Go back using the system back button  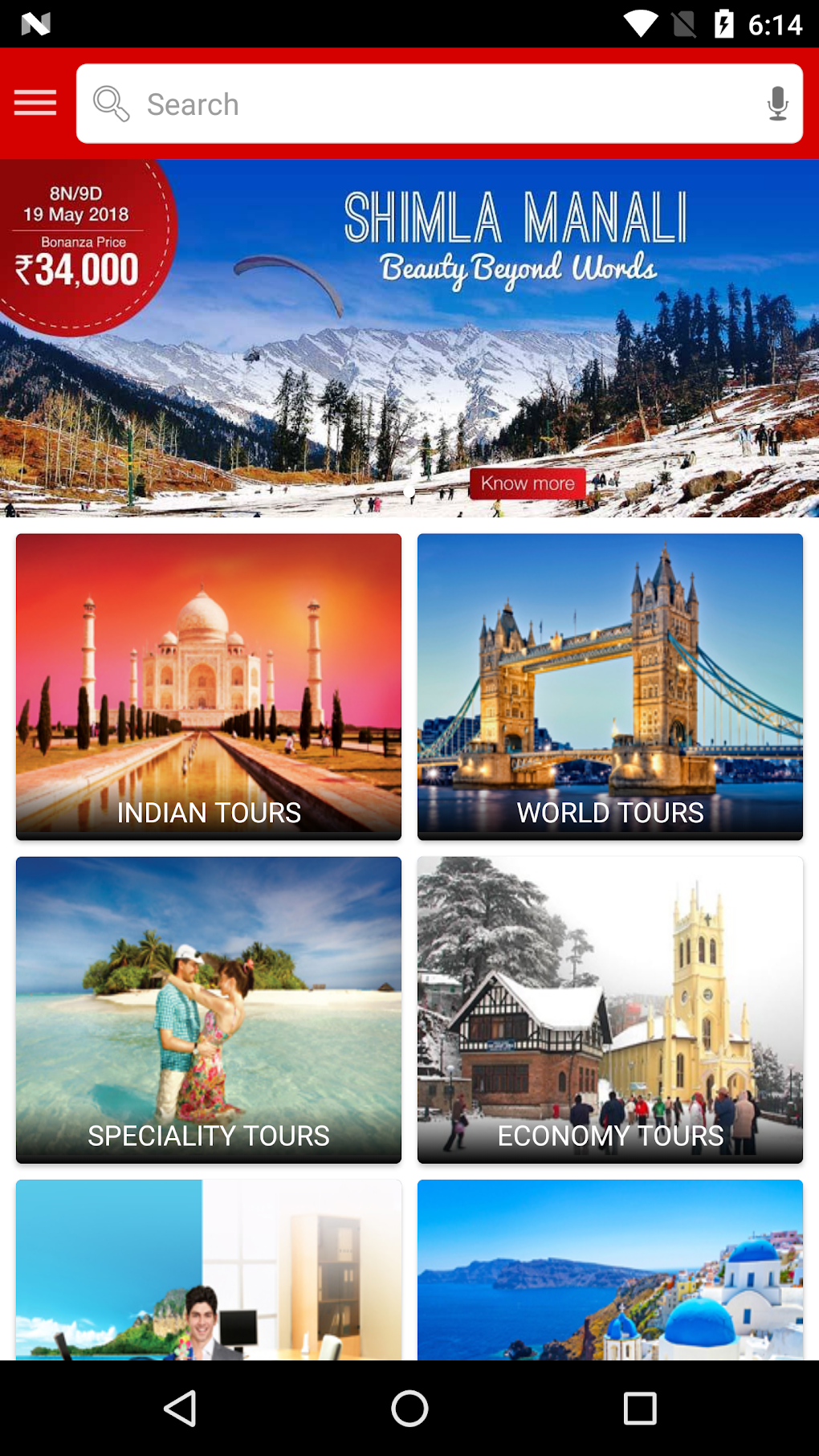click(181, 1408)
